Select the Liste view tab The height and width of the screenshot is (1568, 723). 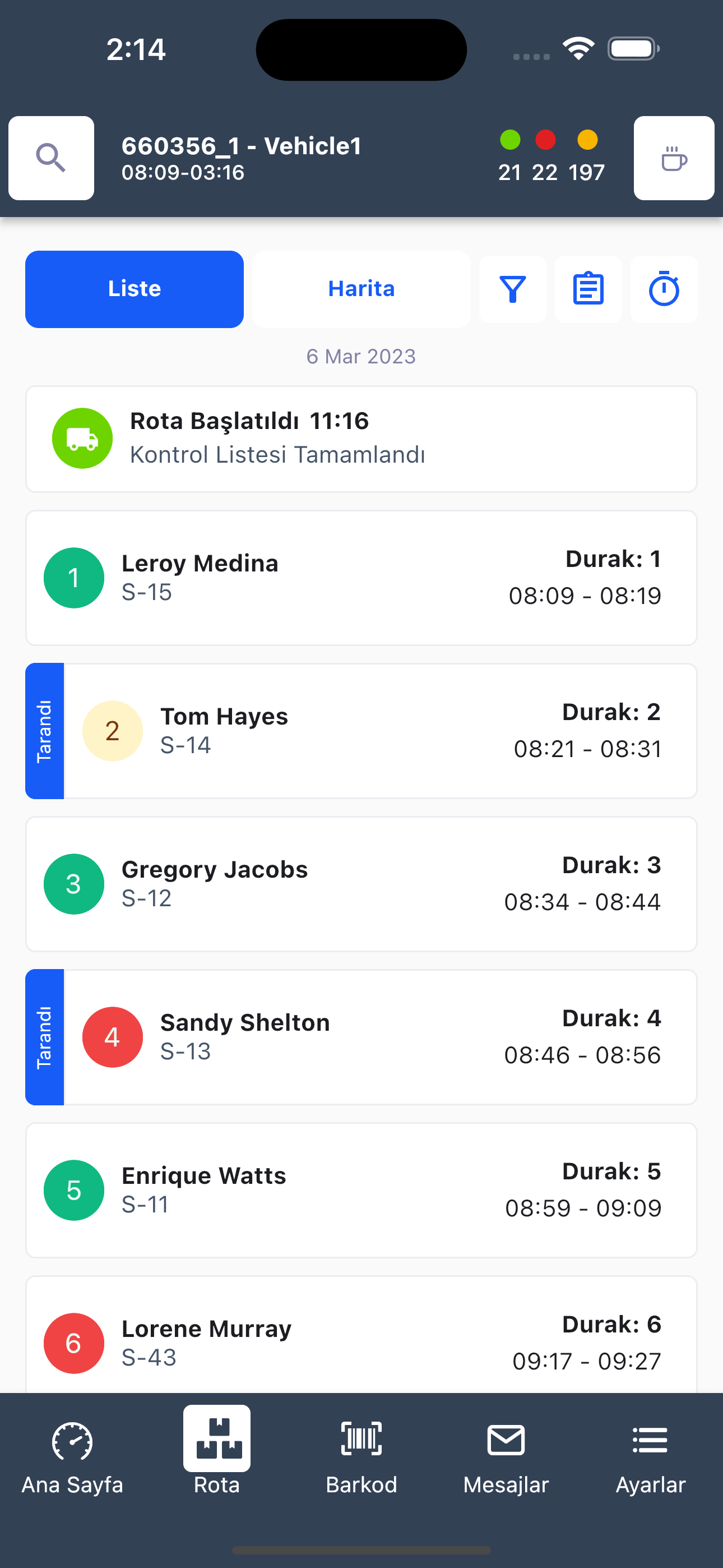(135, 289)
